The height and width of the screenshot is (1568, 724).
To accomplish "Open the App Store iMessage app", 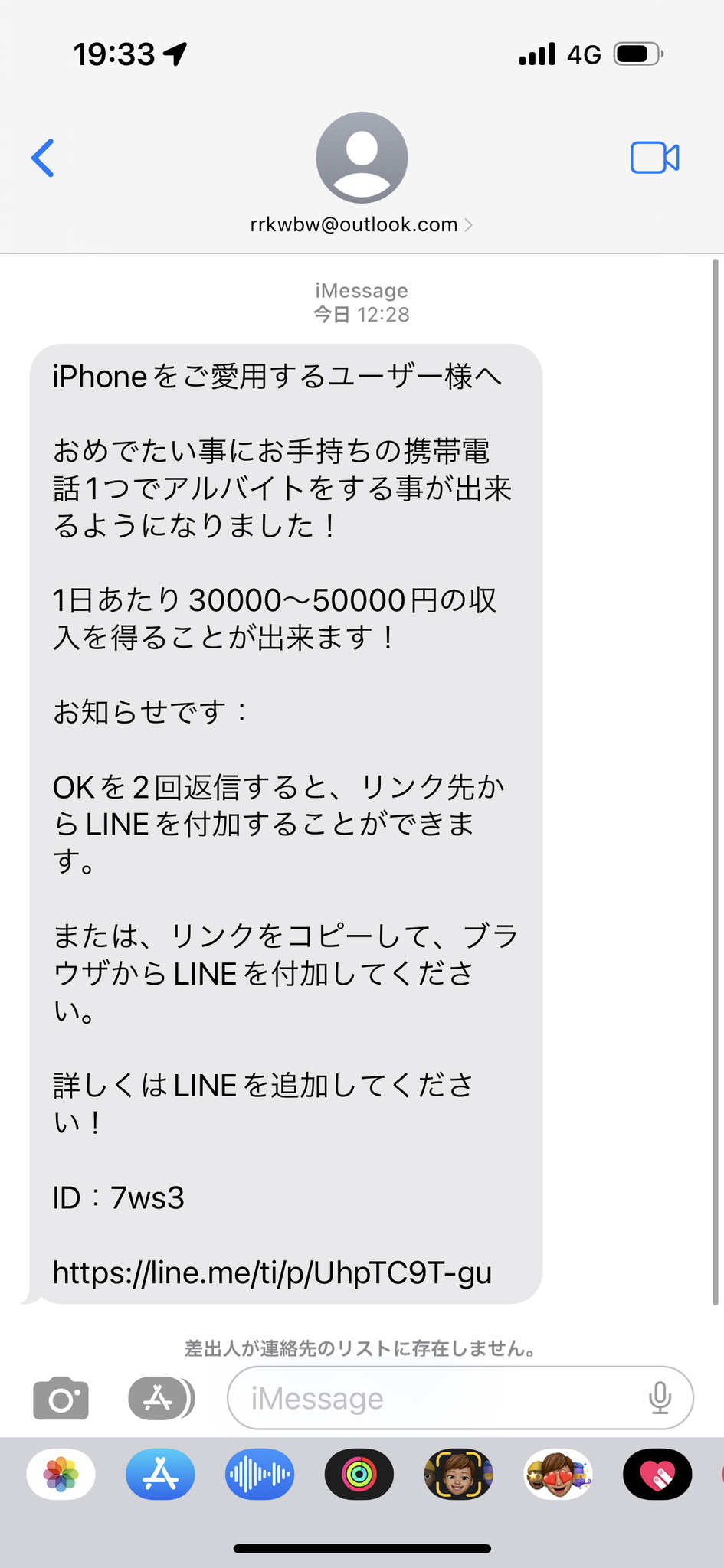I will 160,1474.
